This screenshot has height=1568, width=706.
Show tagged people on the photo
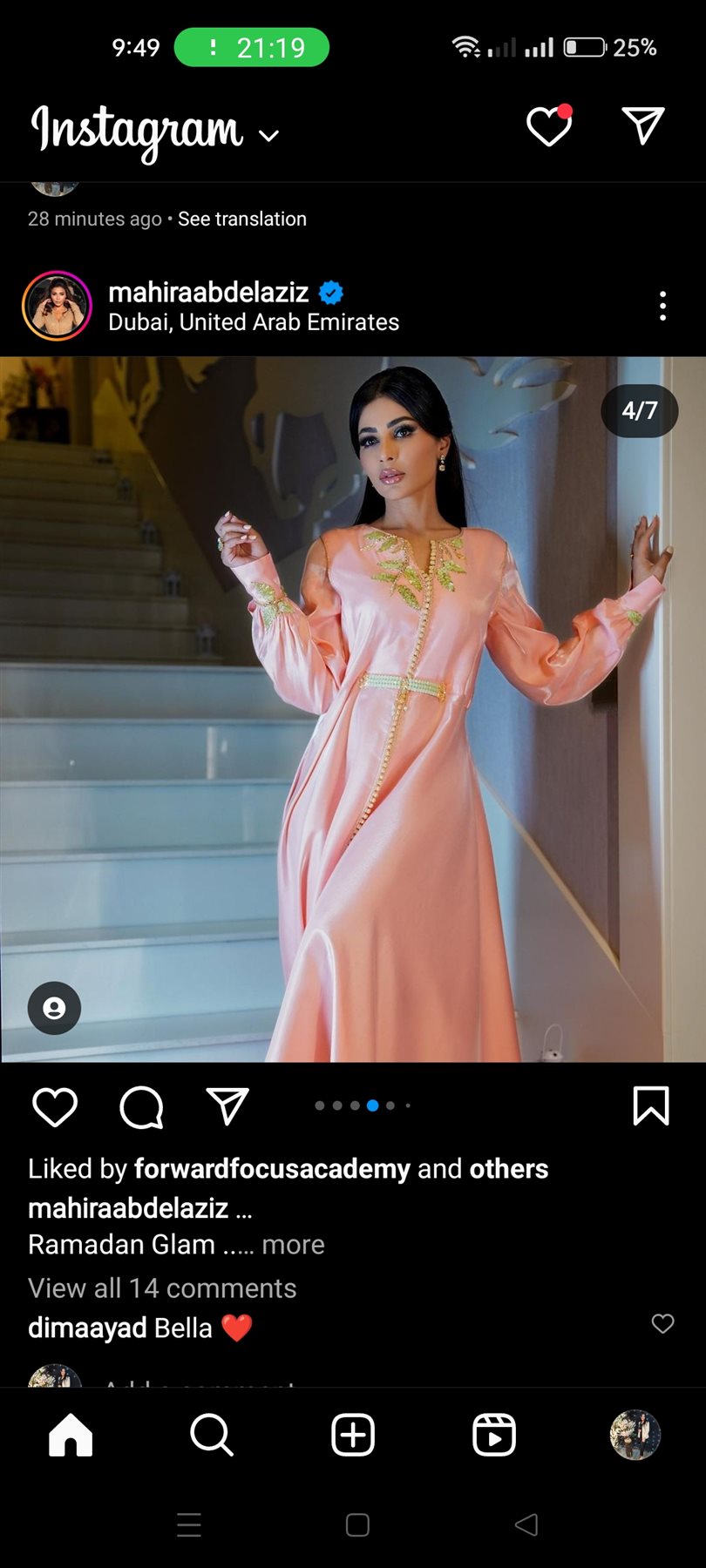[54, 1008]
